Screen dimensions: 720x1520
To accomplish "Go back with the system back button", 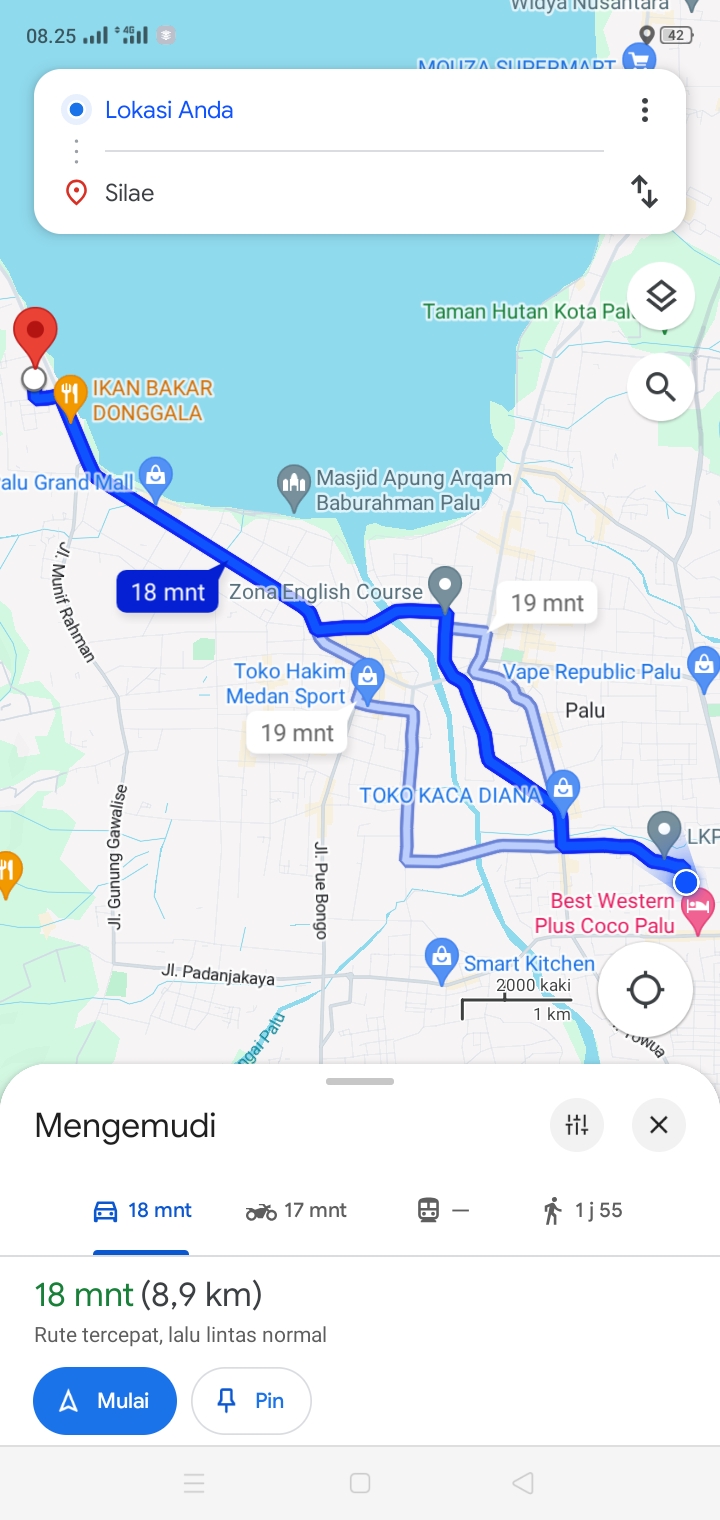I will click(x=522, y=1483).
